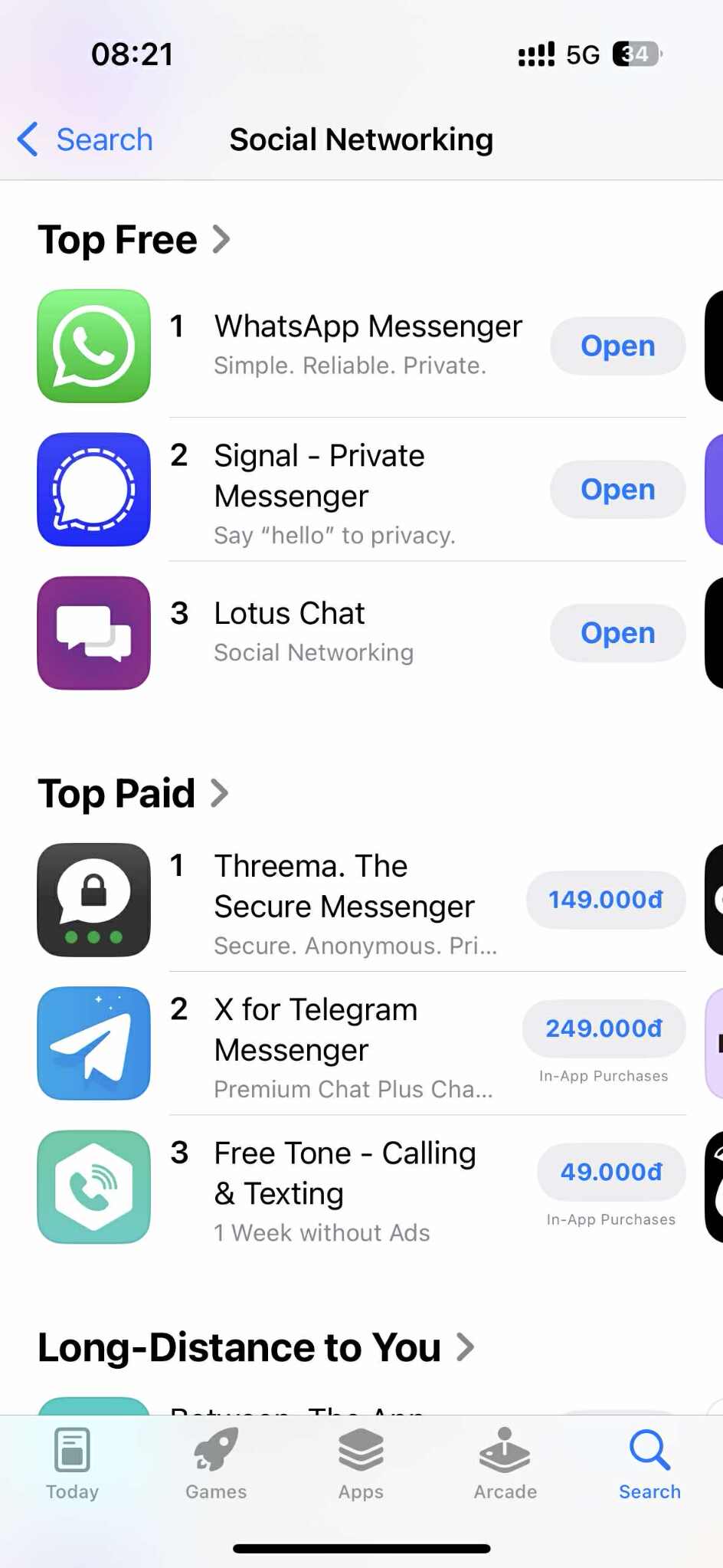The height and width of the screenshot is (1568, 723).
Task: Open Signal Private Messenger
Action: 617,489
